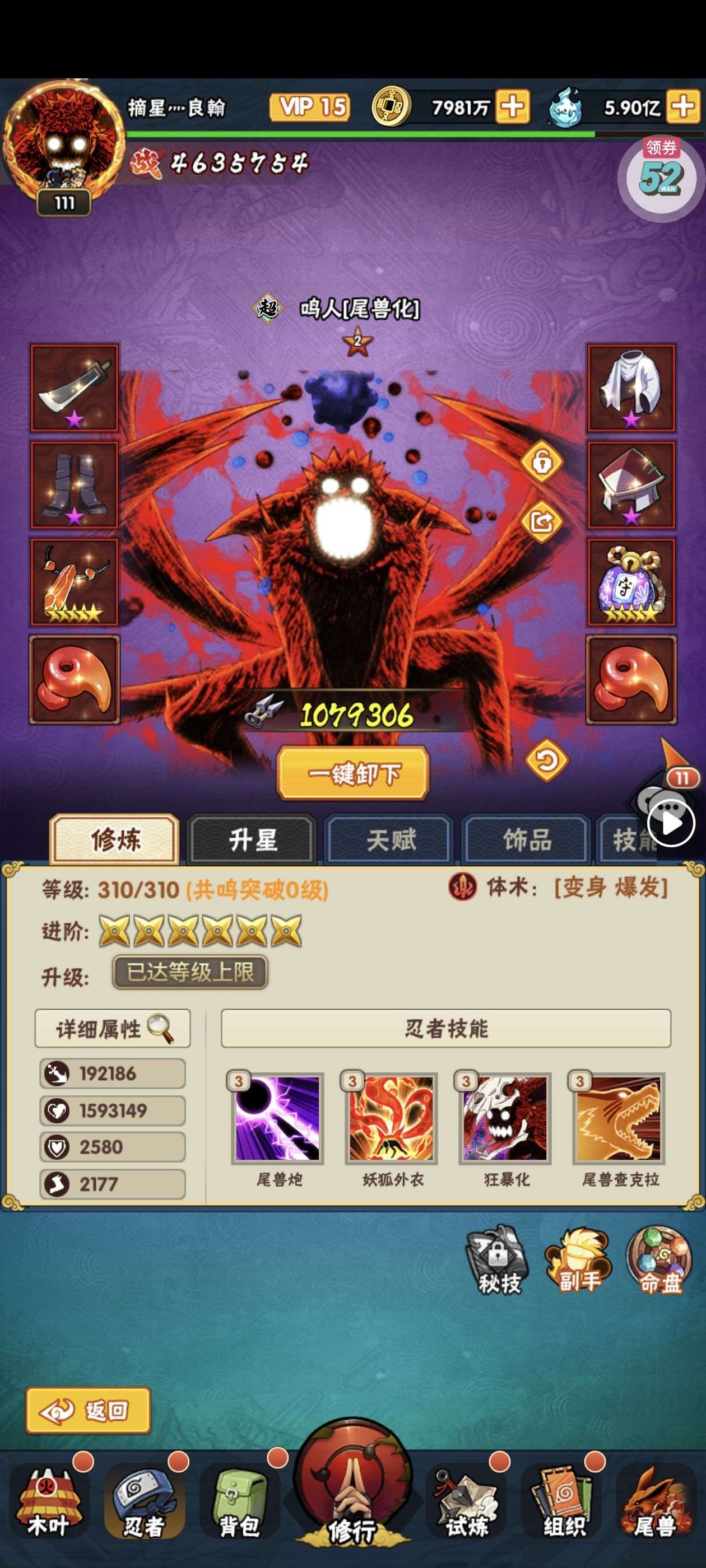Tap the share icon beside the character
The height and width of the screenshot is (1568, 706).
click(x=541, y=521)
